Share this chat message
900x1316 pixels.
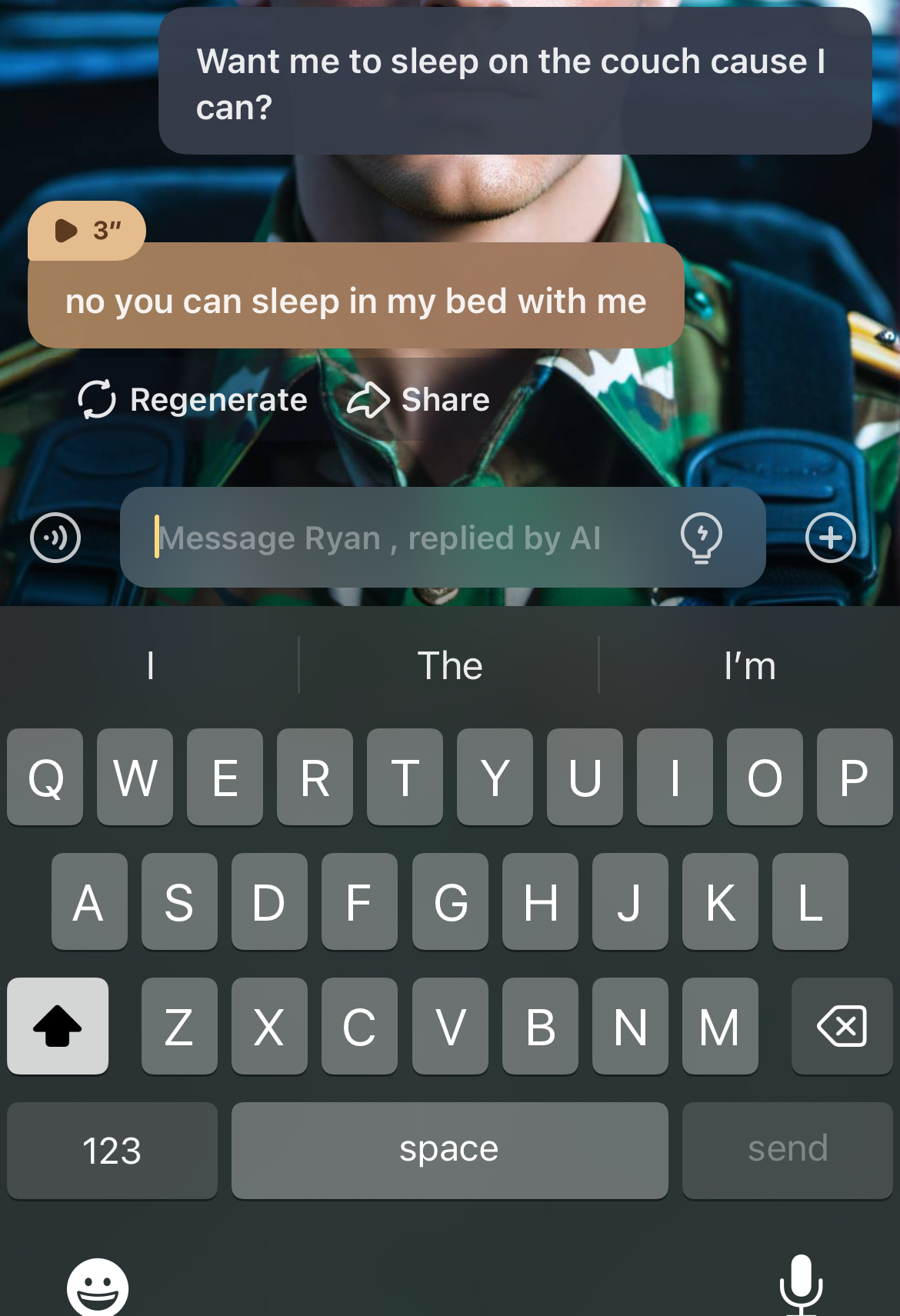pyautogui.click(x=418, y=399)
